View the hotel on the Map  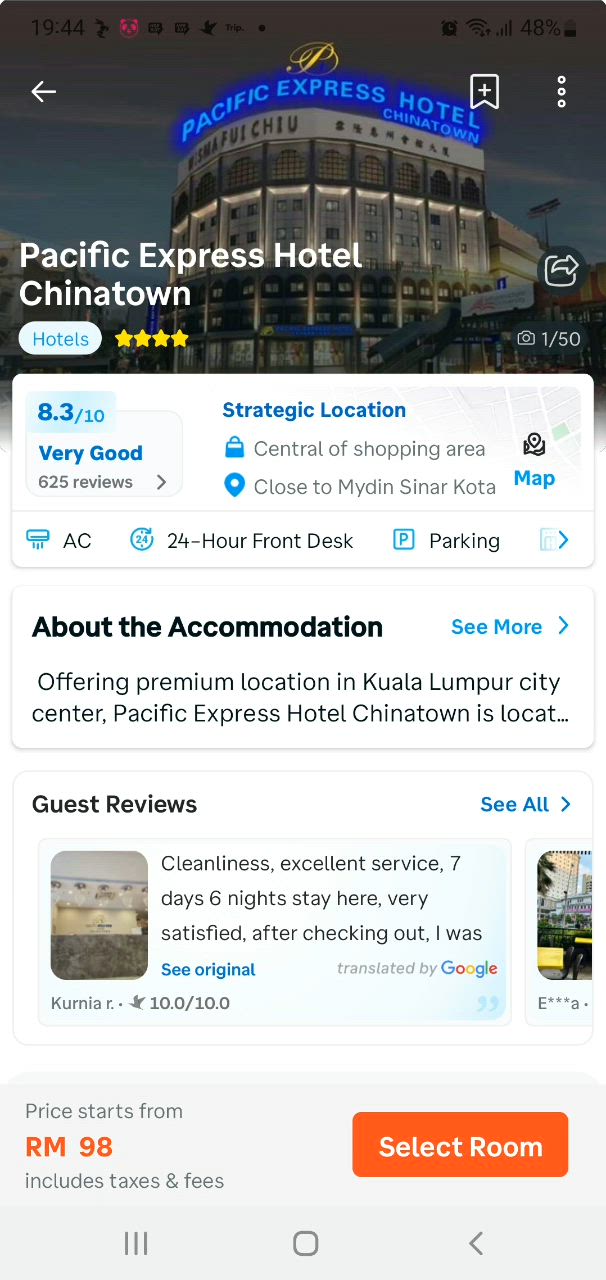(x=534, y=460)
